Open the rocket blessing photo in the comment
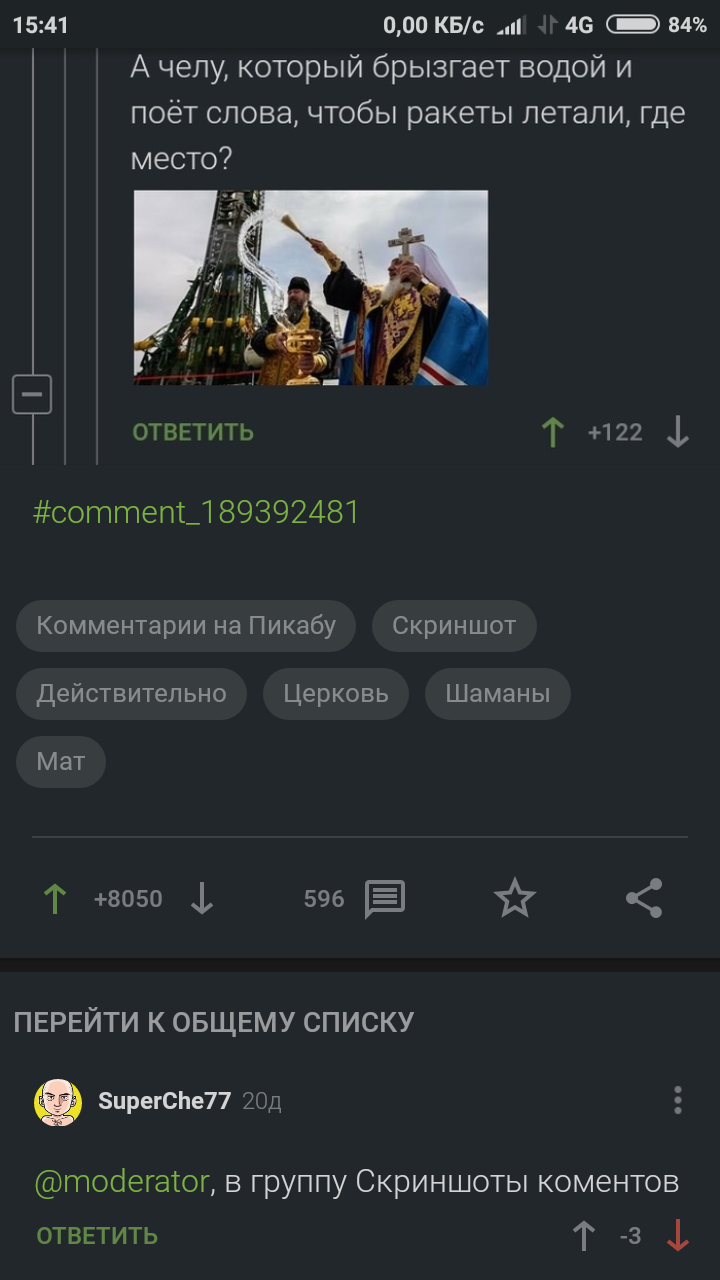720x1280 pixels. point(311,288)
